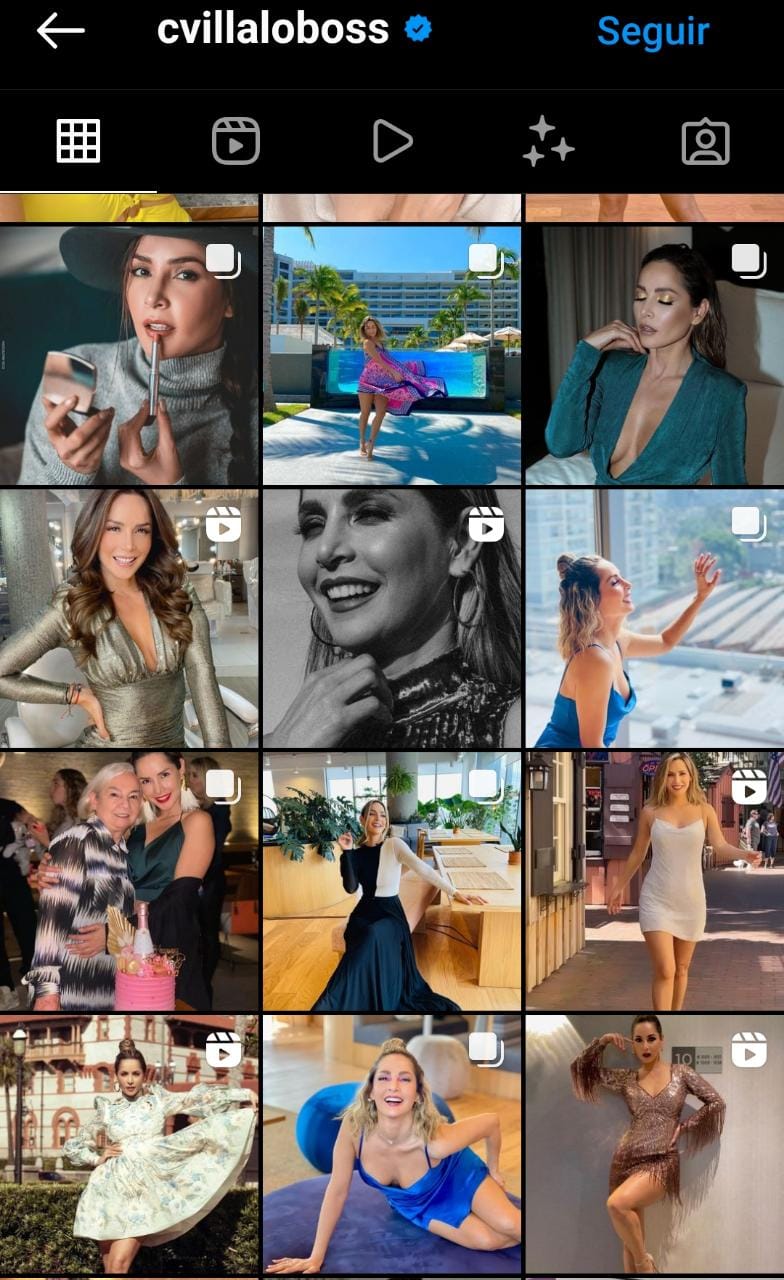Open the pink dress resort pool post
This screenshot has height=1280, width=784.
(x=392, y=355)
